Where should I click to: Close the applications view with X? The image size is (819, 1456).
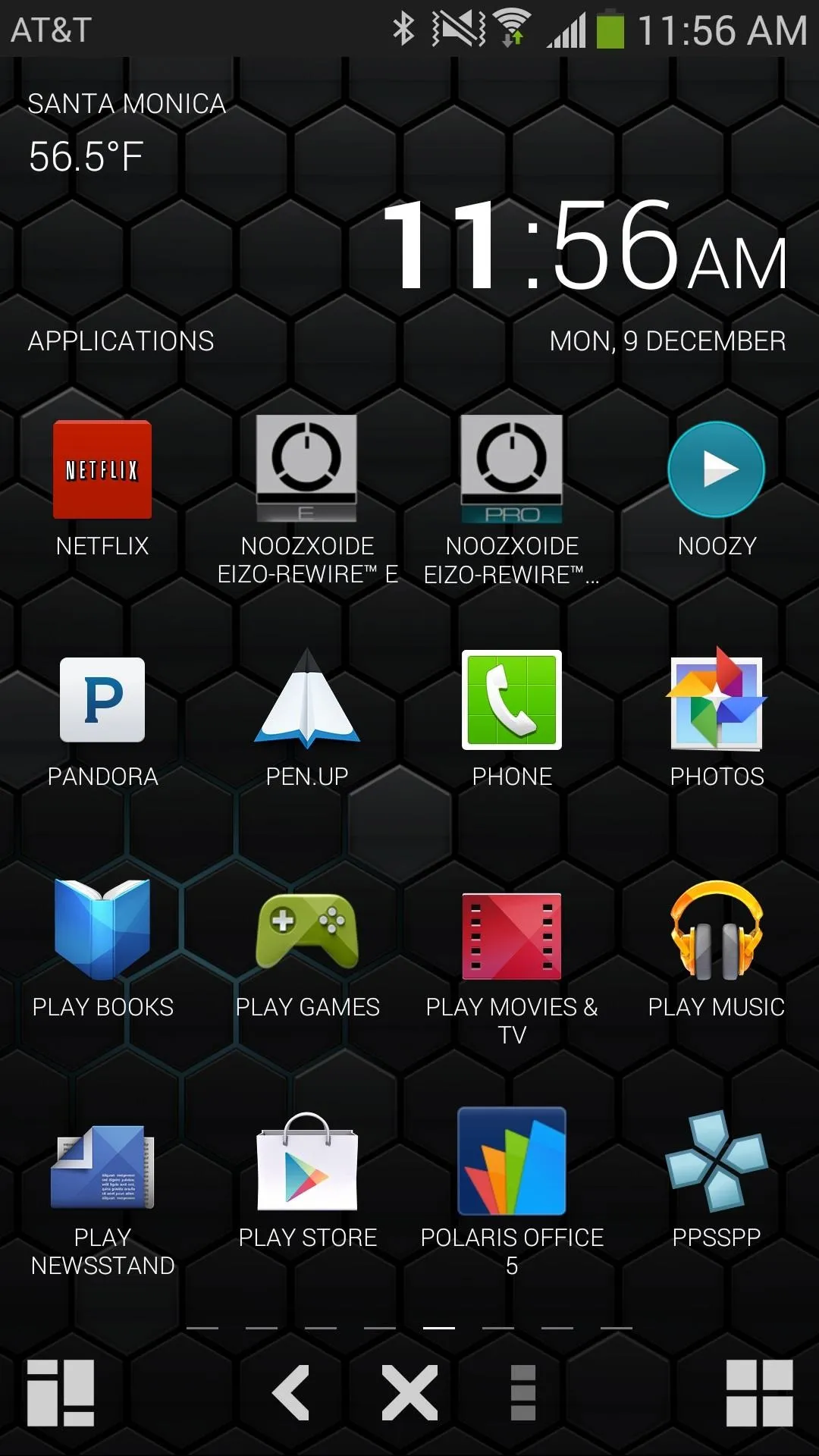pyautogui.click(x=409, y=1392)
